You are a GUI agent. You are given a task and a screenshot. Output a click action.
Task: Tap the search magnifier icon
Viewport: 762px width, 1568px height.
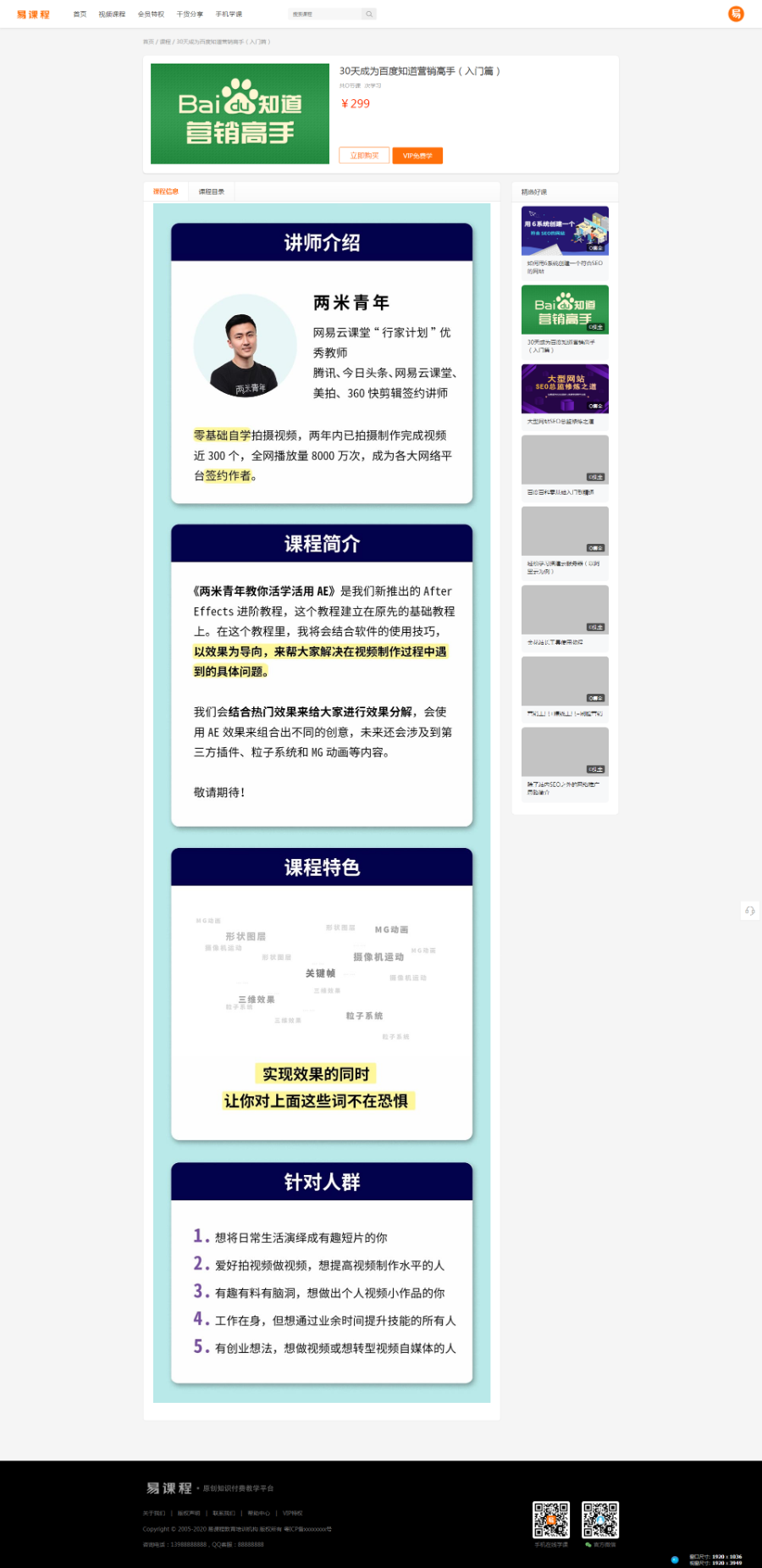coord(368,14)
